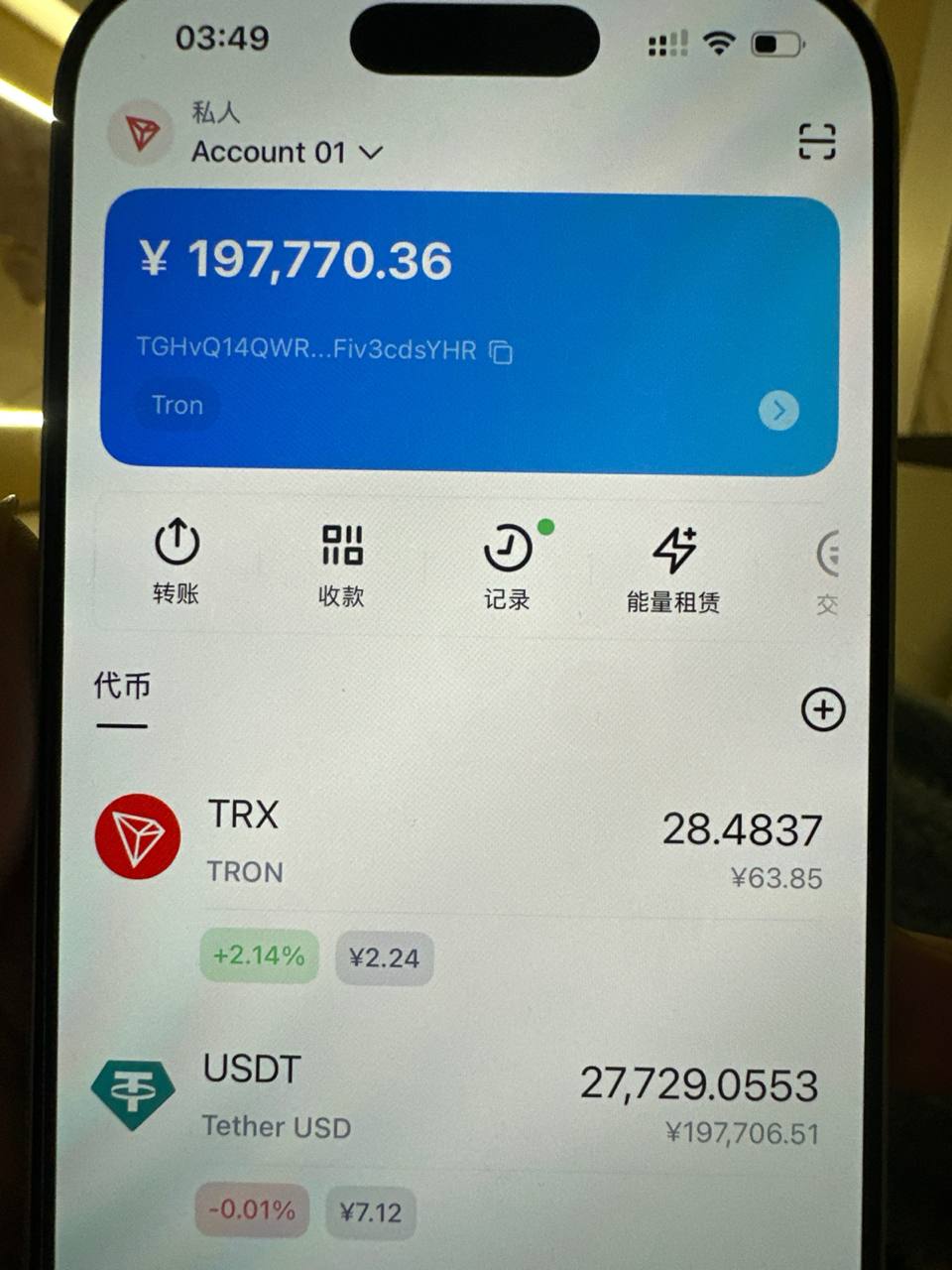
Task: Select the 代币 tokens tab
Action: 122,688
